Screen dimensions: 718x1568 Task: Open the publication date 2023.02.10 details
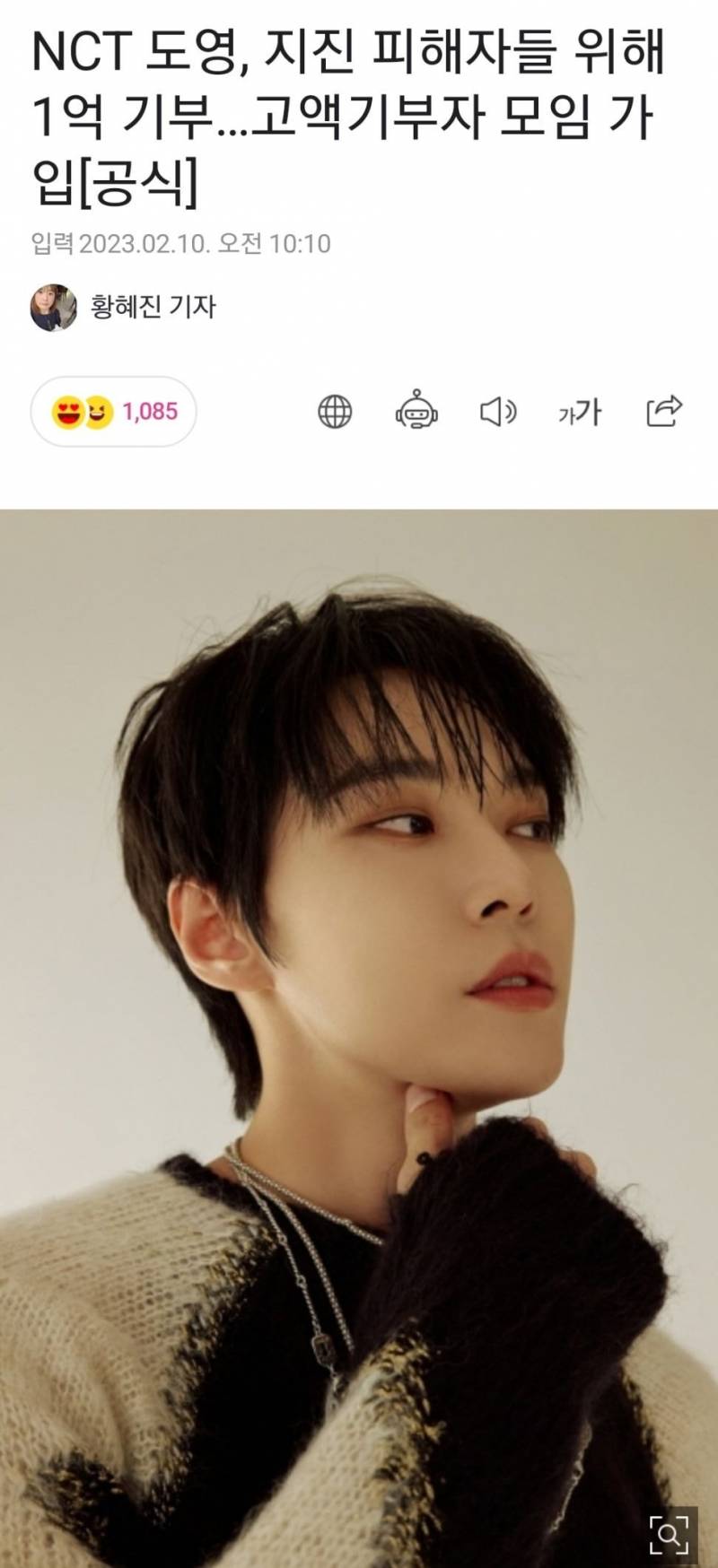pos(179,240)
